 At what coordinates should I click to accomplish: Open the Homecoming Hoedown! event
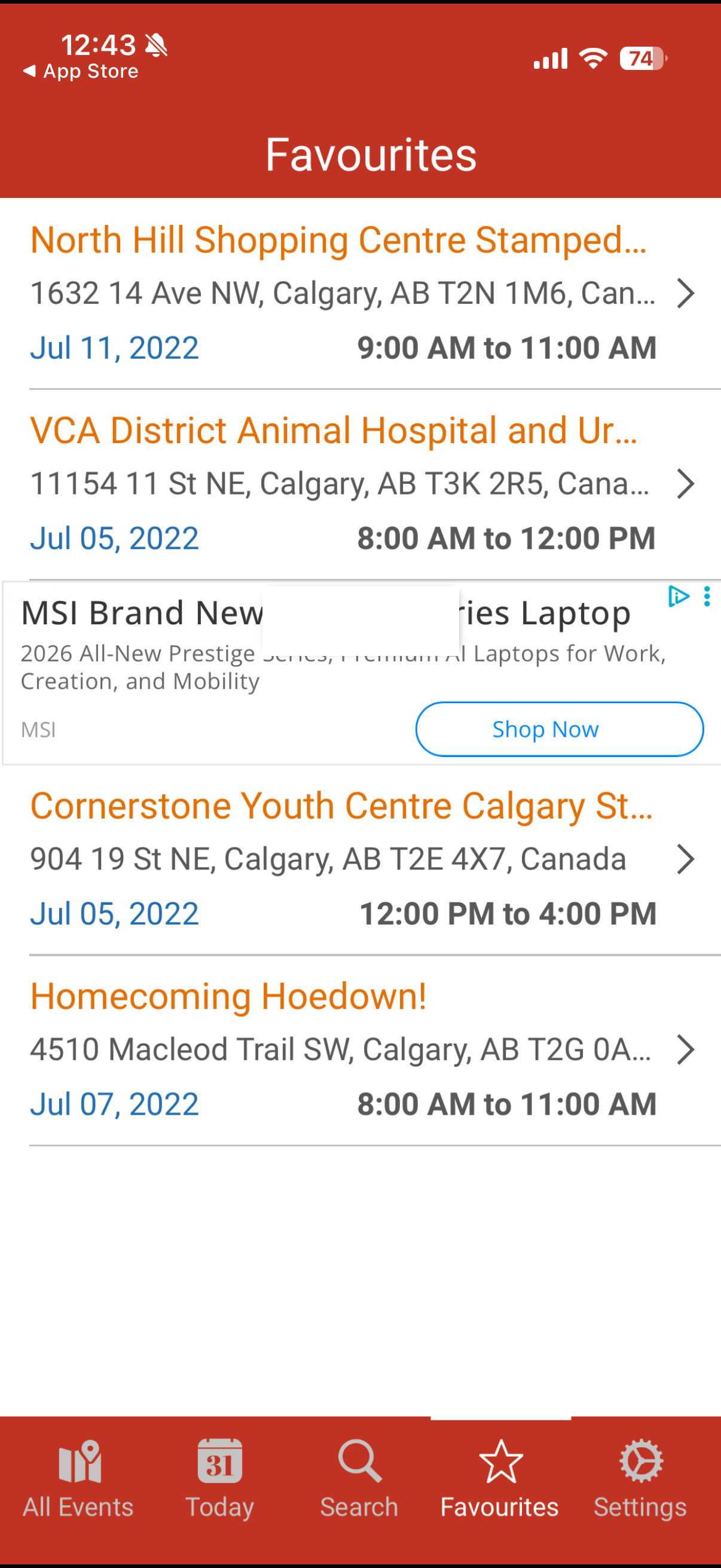(x=360, y=1050)
